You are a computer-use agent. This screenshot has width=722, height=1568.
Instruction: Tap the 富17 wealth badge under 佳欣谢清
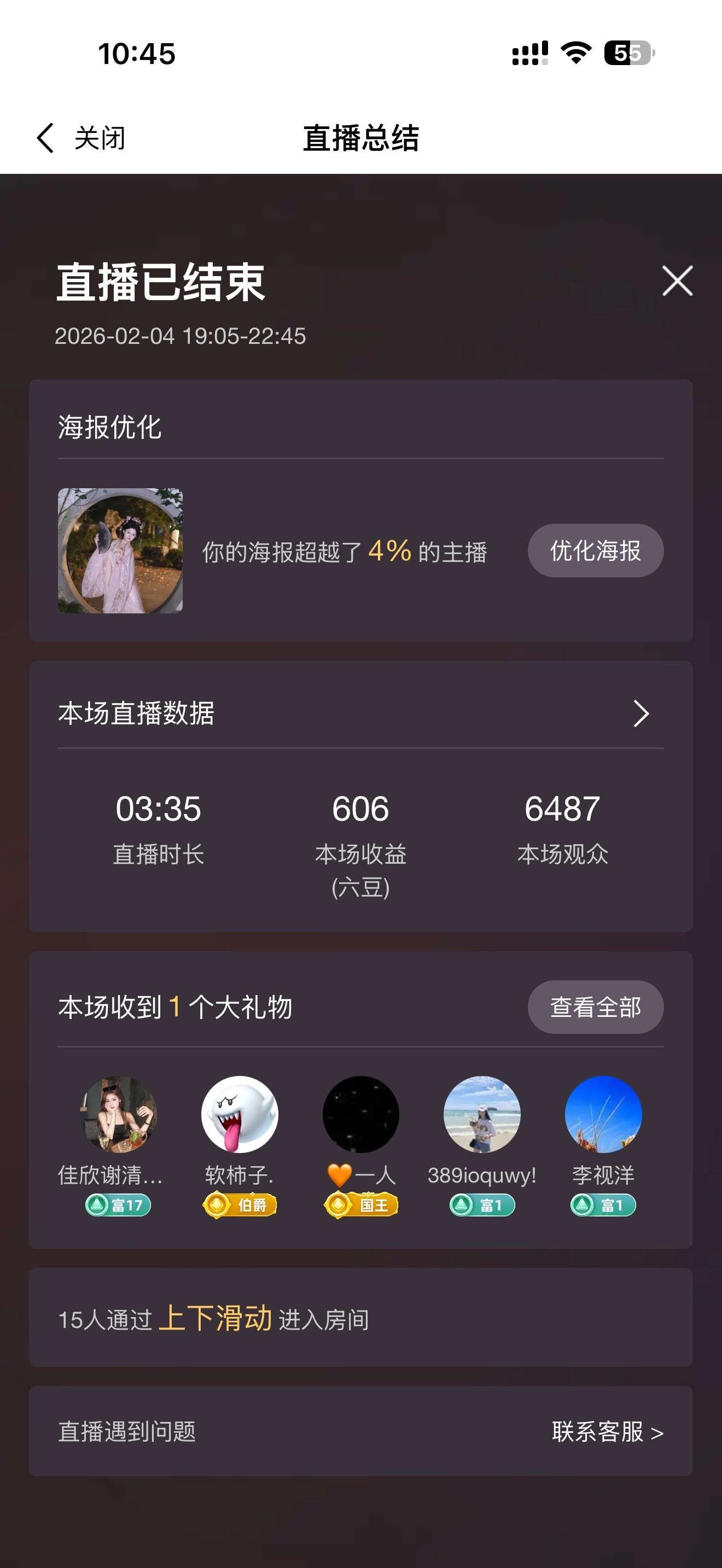[120, 1204]
